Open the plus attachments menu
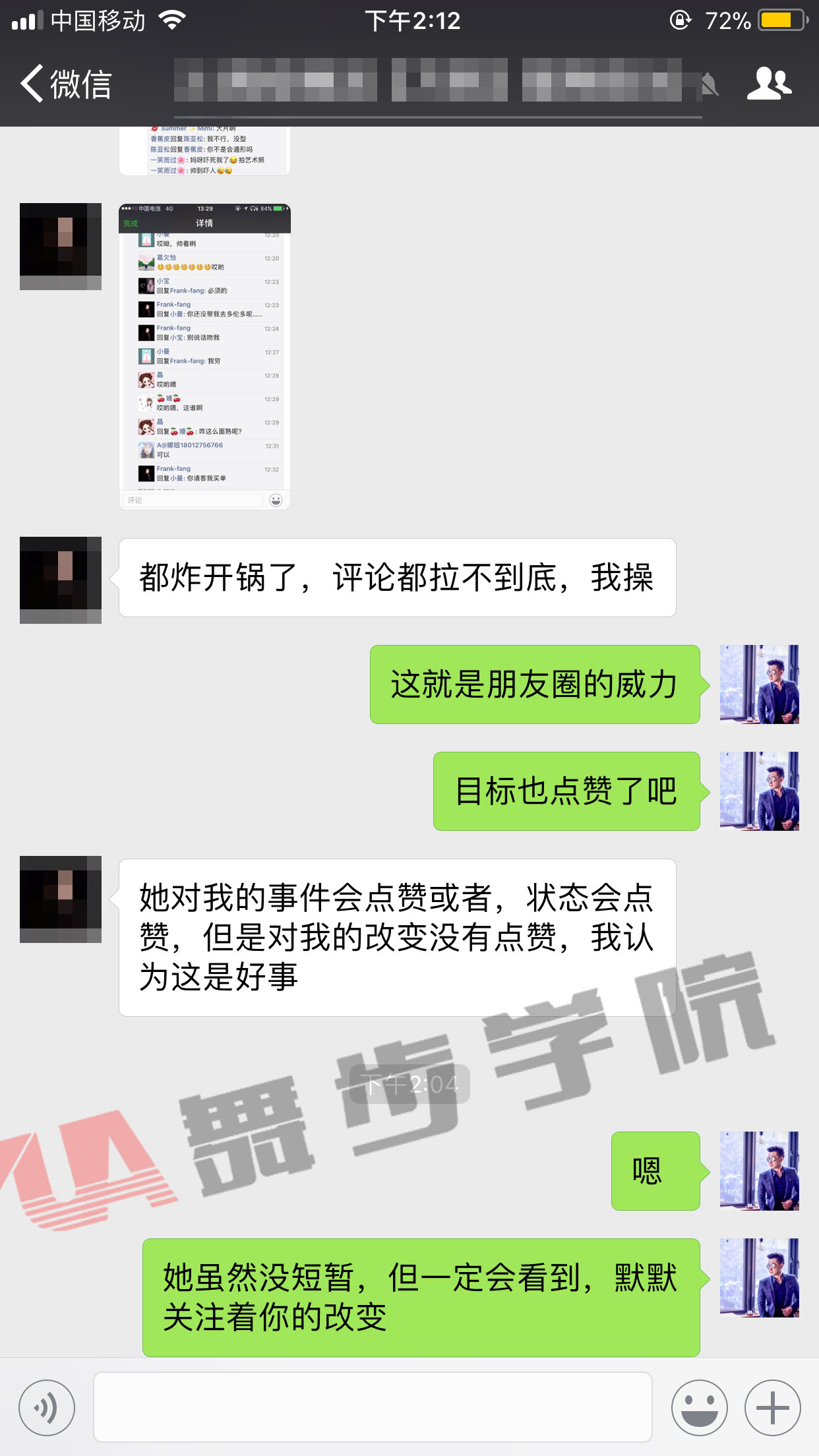The image size is (819, 1456). (x=772, y=1407)
